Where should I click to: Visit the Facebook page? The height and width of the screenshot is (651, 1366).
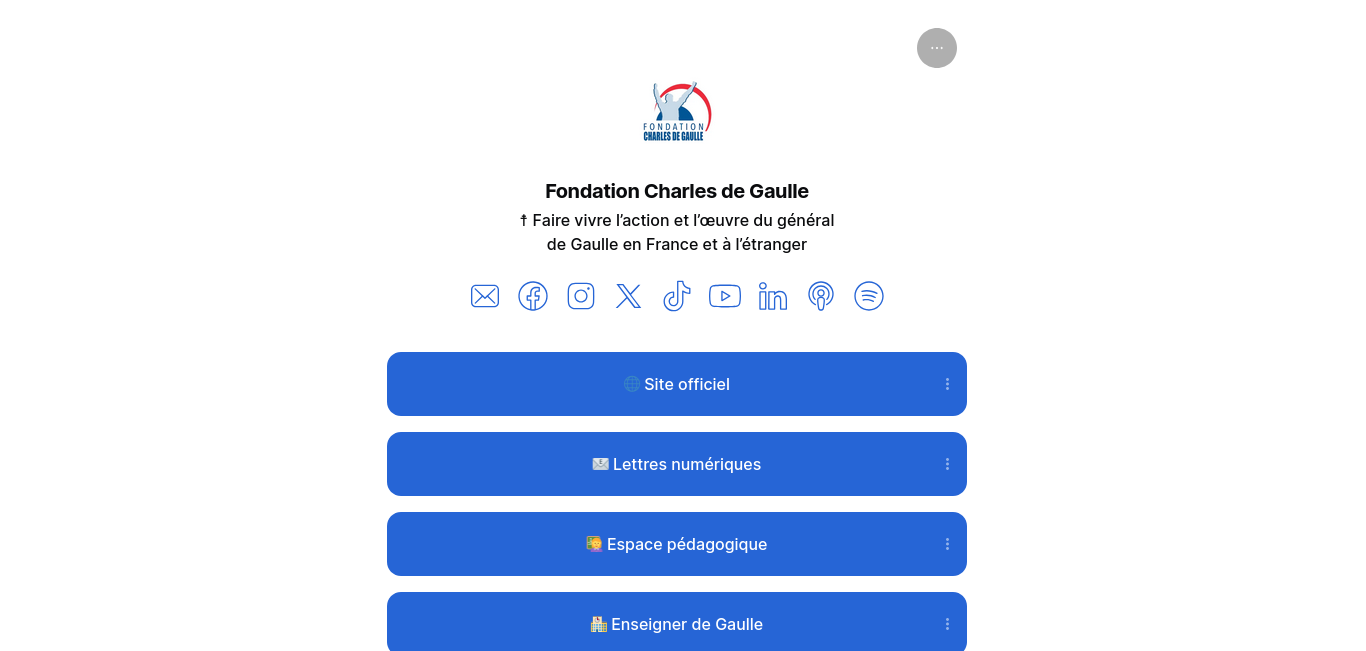[x=533, y=296]
